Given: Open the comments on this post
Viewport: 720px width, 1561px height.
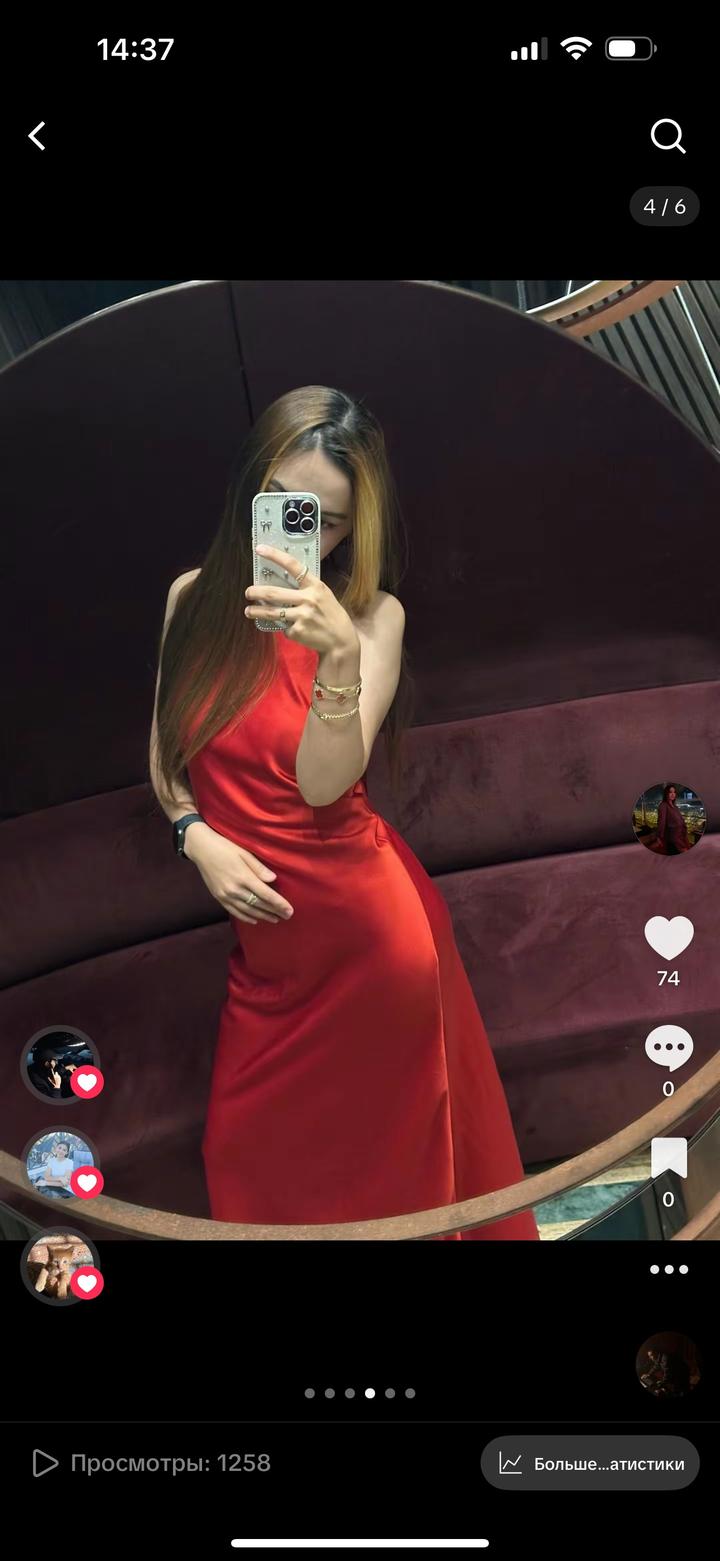Looking at the screenshot, I should coord(668,1049).
